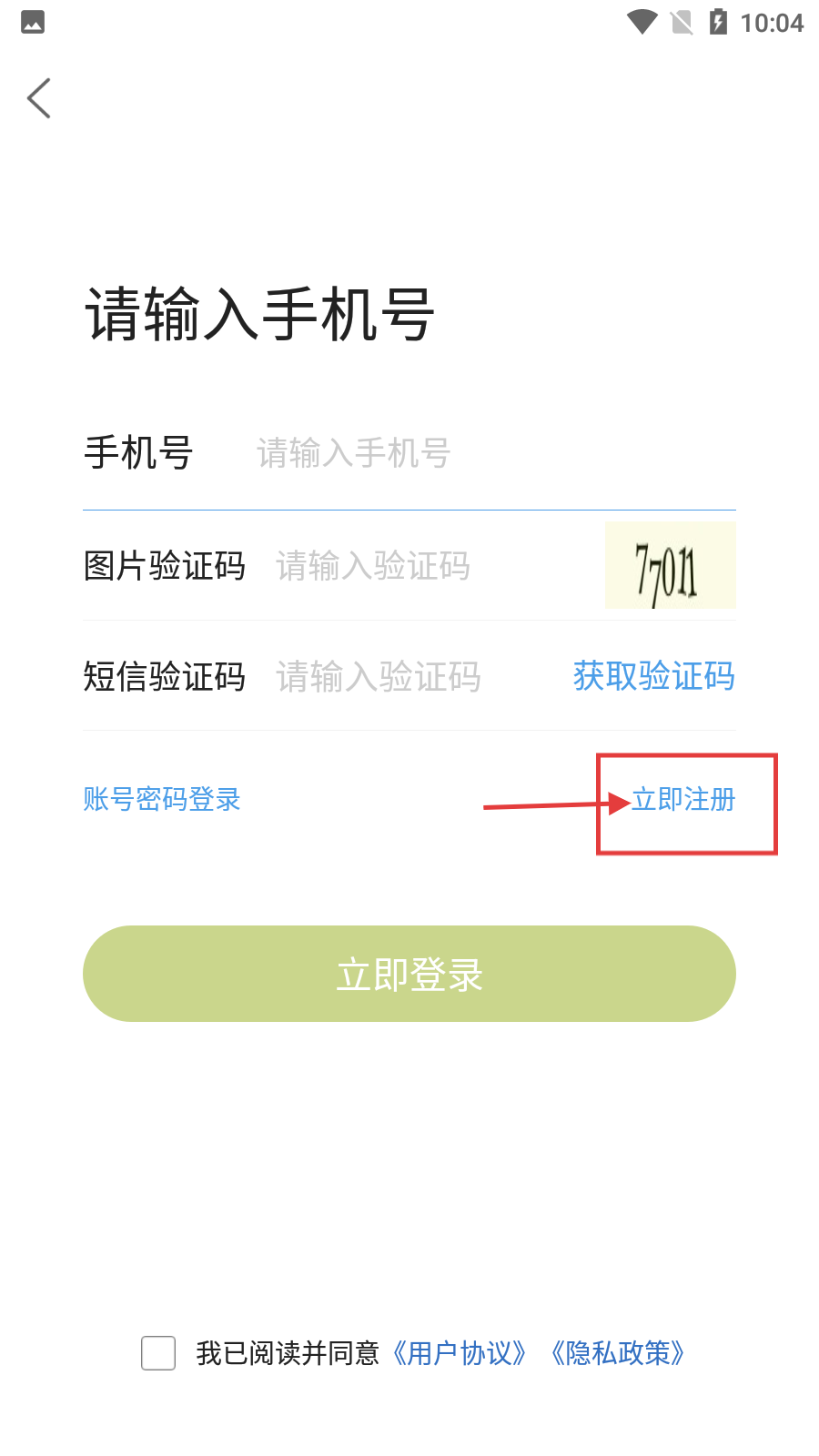Open the 《隐私政策》 link
Image resolution: width=819 pixels, height=1456 pixels.
click(618, 1353)
